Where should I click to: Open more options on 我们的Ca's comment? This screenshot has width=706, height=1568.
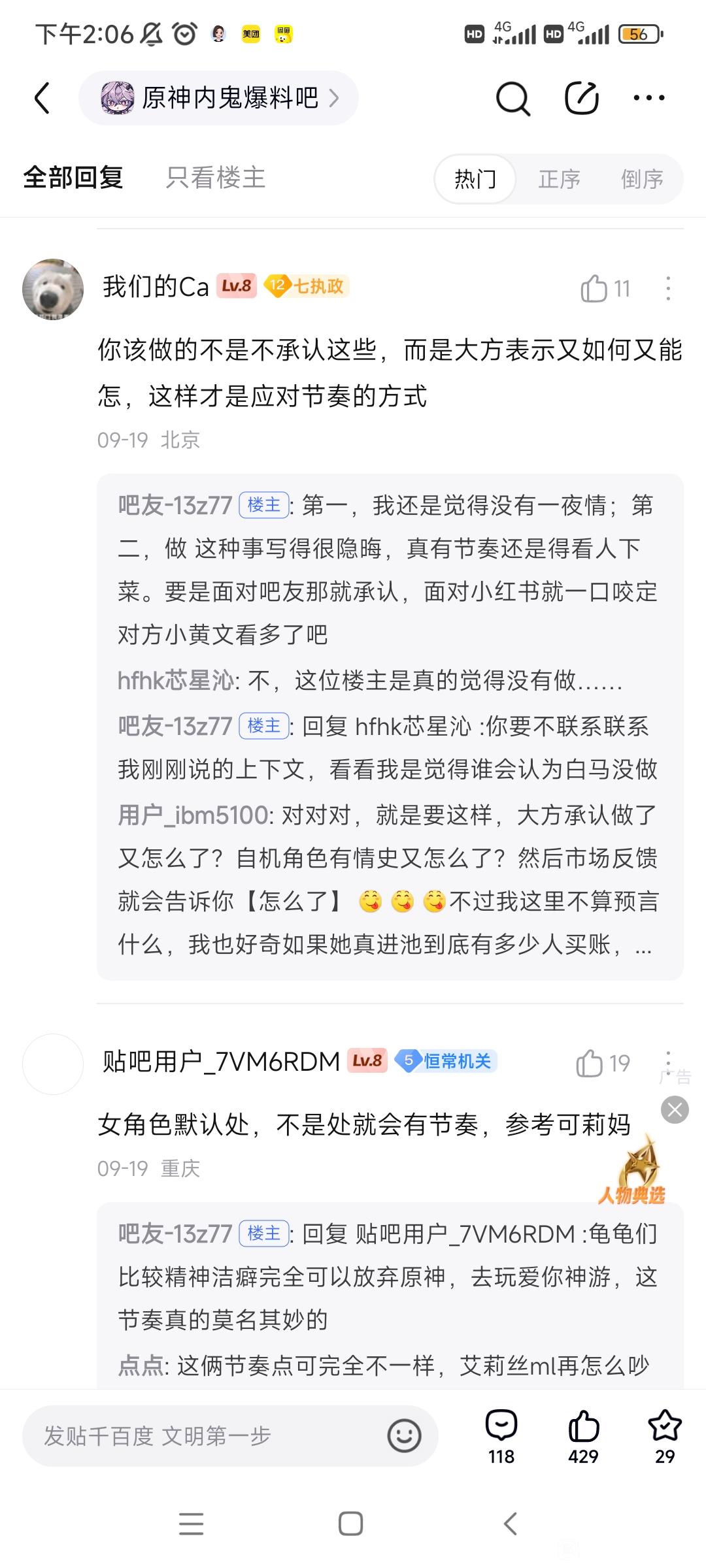point(667,289)
